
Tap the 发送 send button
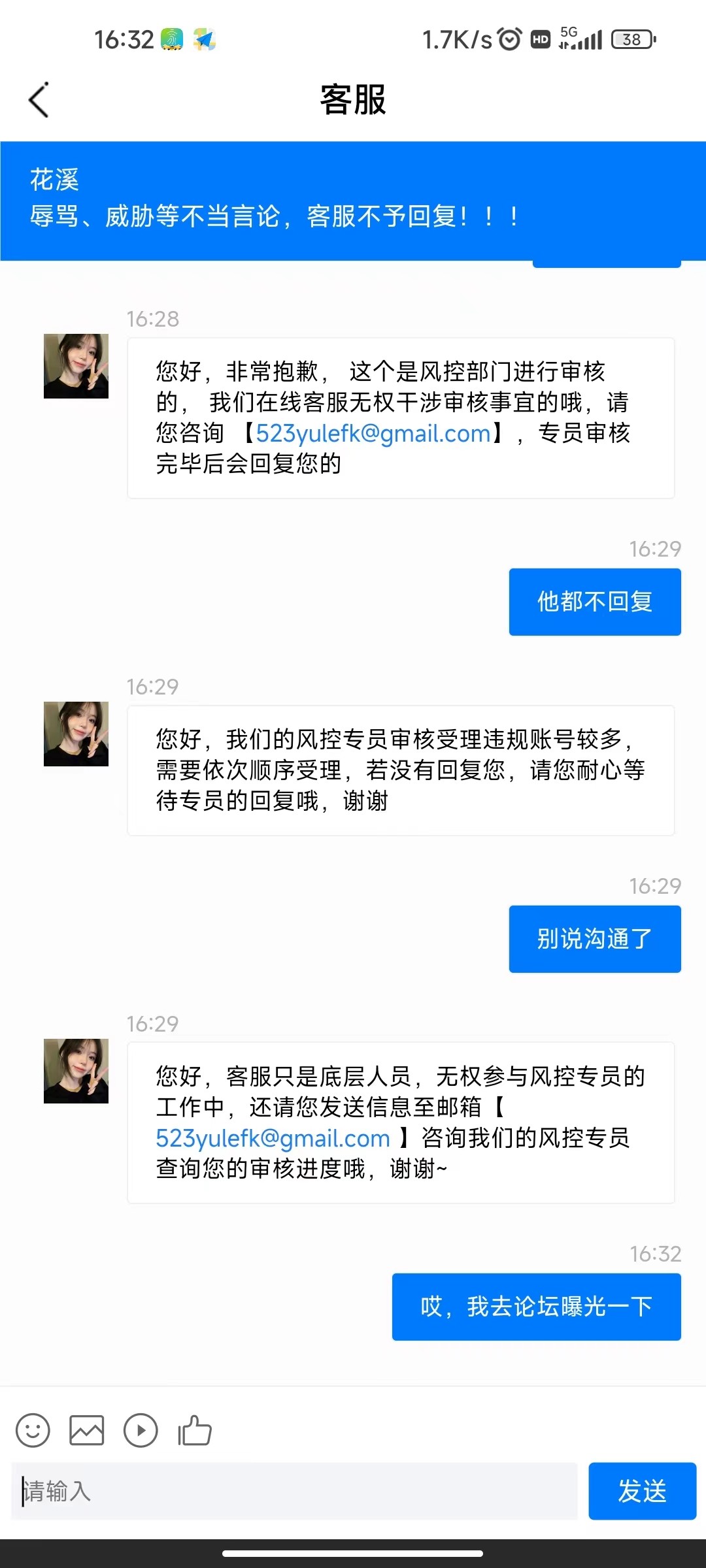point(642,1491)
